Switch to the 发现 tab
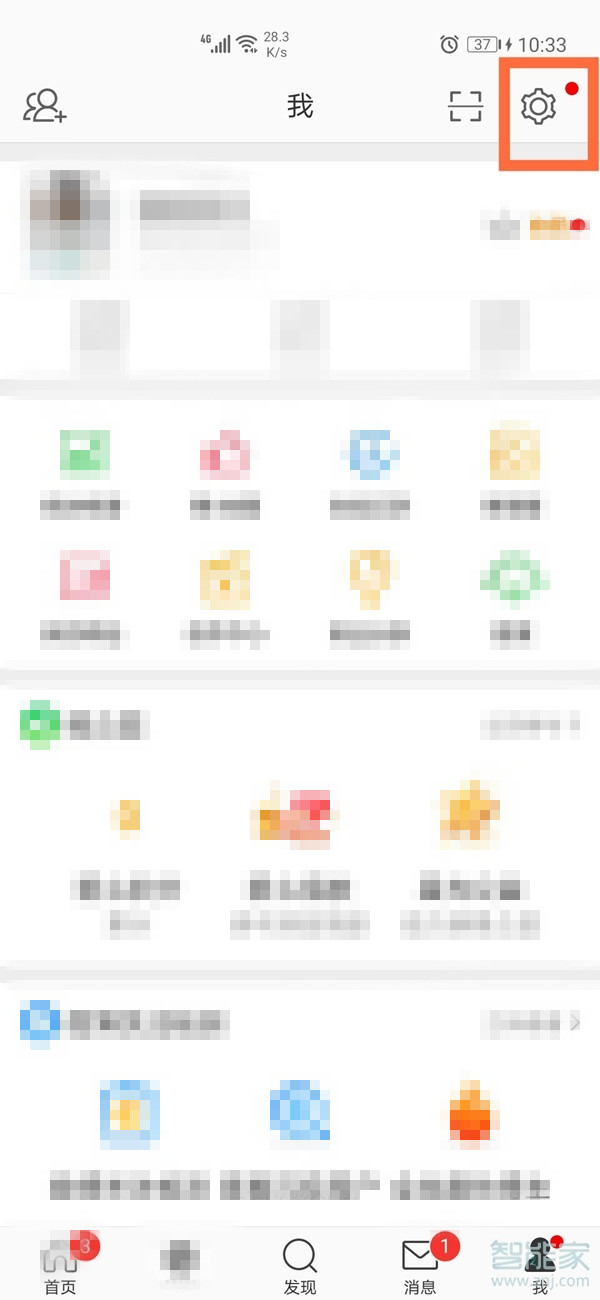 [x=299, y=1265]
